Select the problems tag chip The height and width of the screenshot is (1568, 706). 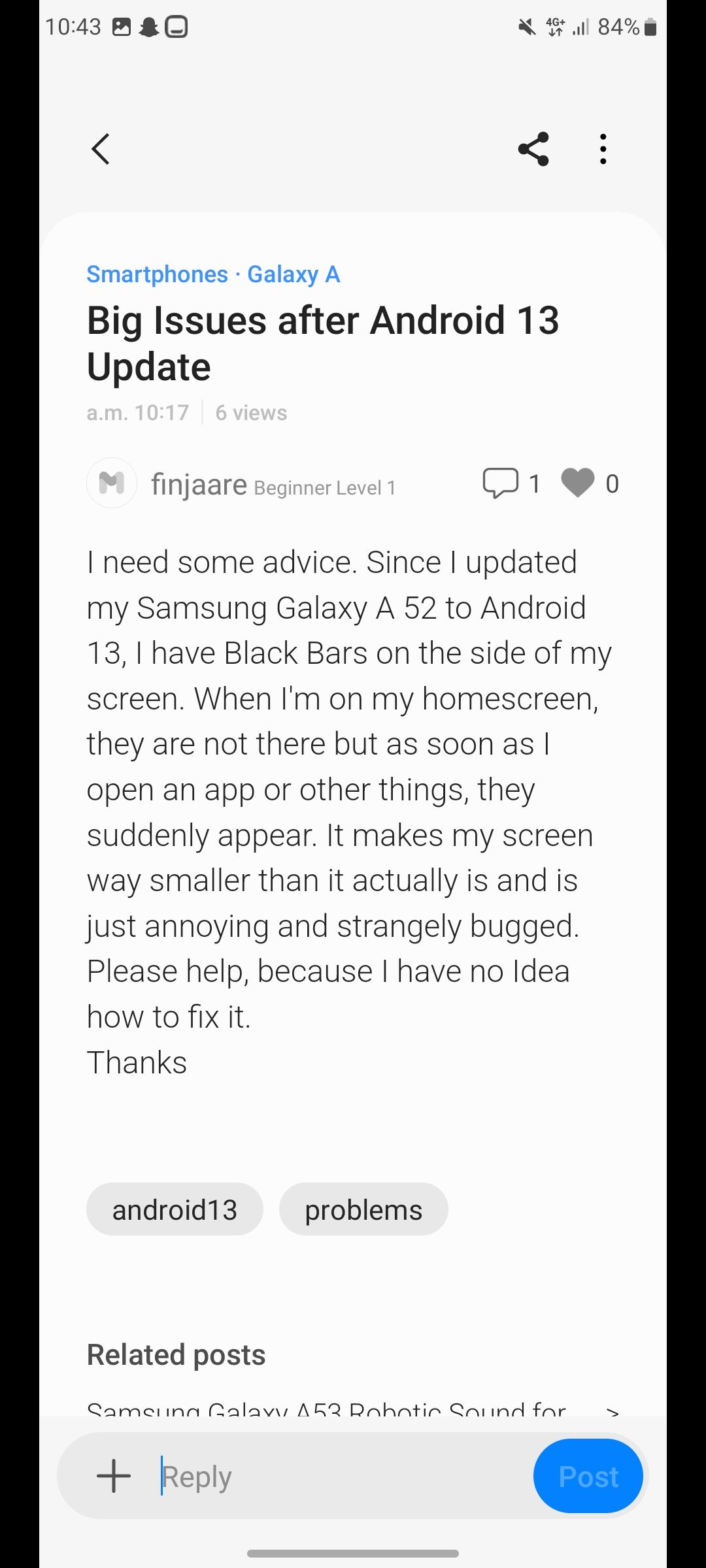(363, 1209)
